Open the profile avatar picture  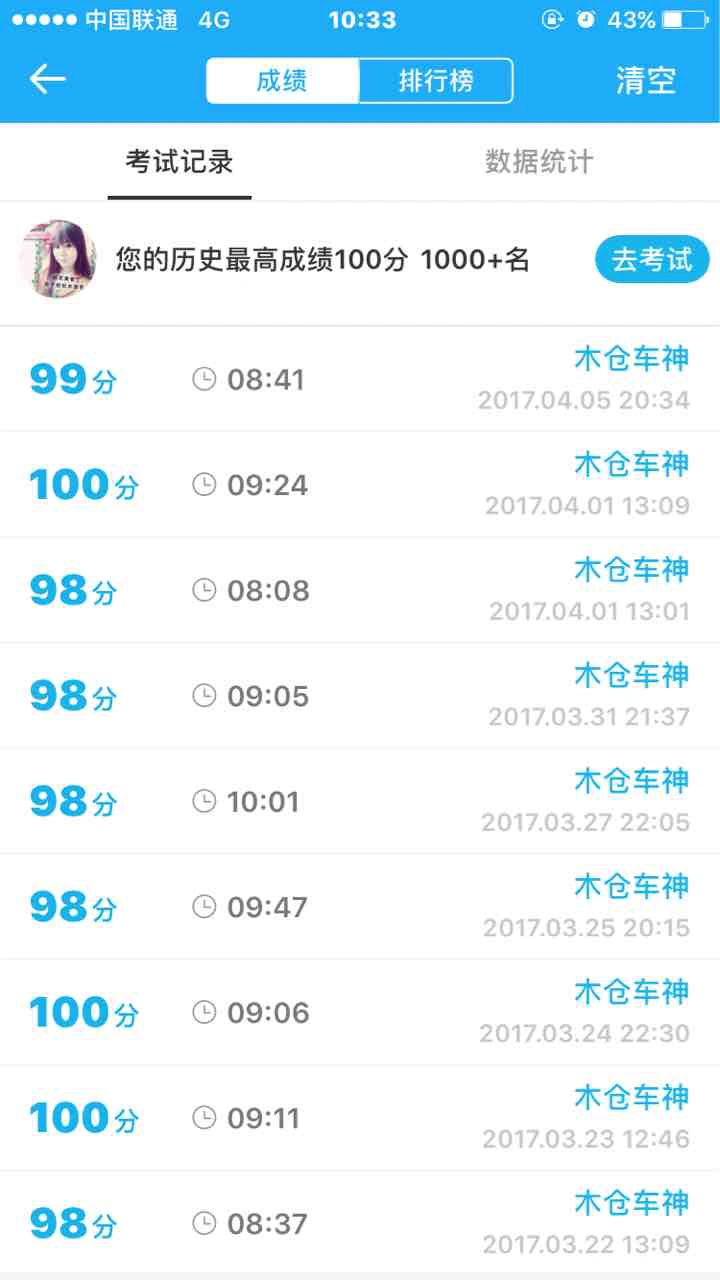click(57, 260)
